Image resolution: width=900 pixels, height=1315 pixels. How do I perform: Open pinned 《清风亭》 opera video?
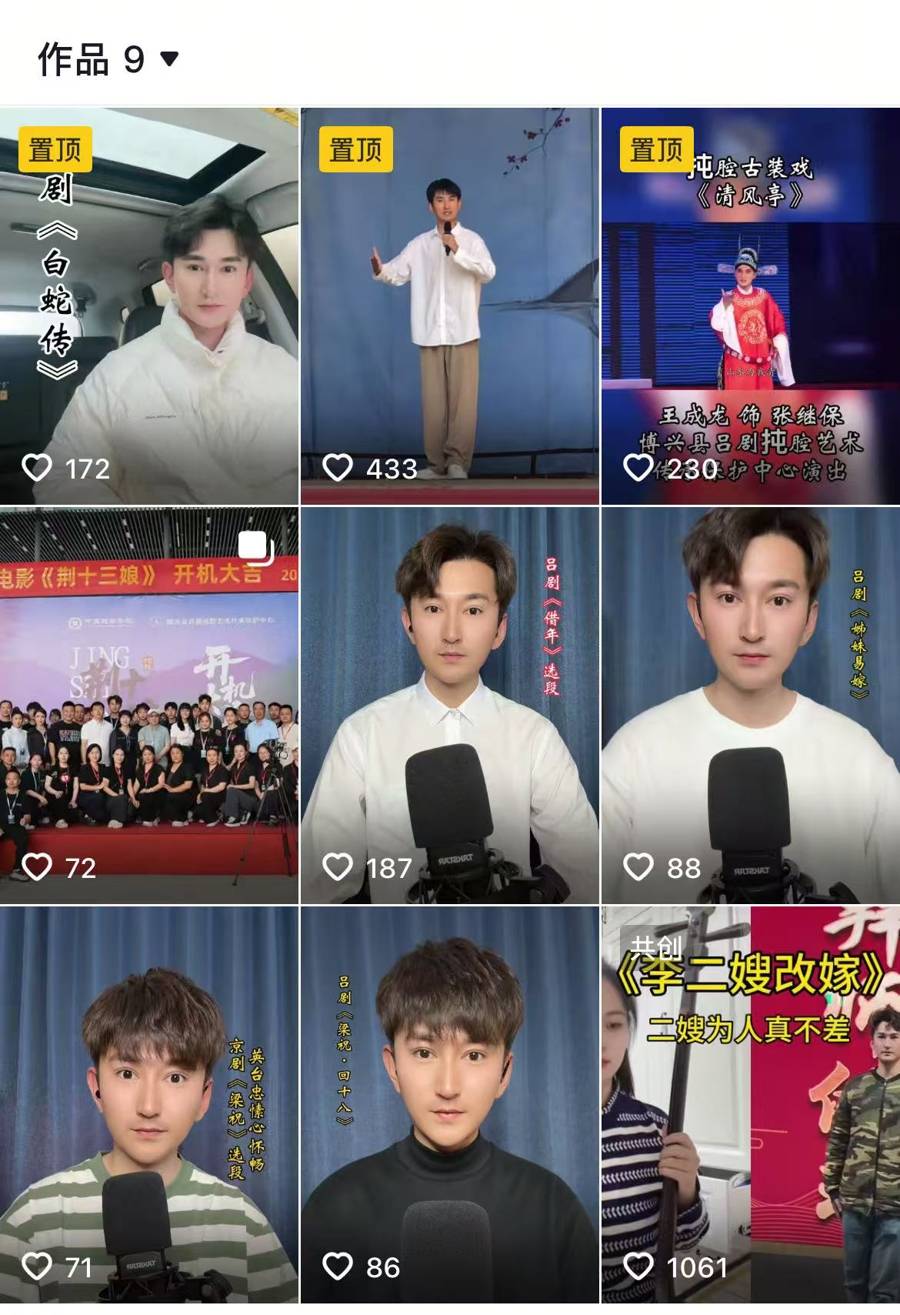[750, 305]
